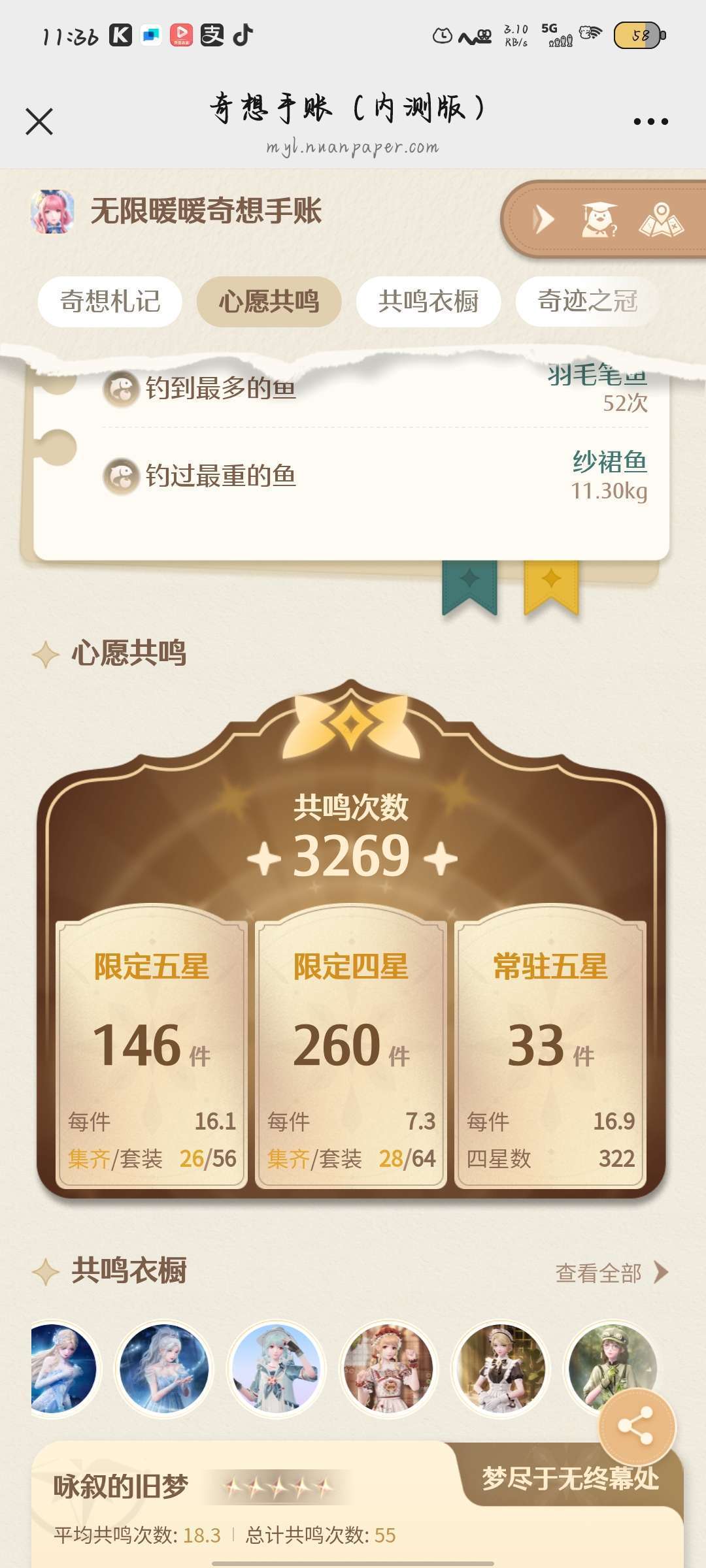Open the 奇迹之冠 tab

click(x=587, y=302)
